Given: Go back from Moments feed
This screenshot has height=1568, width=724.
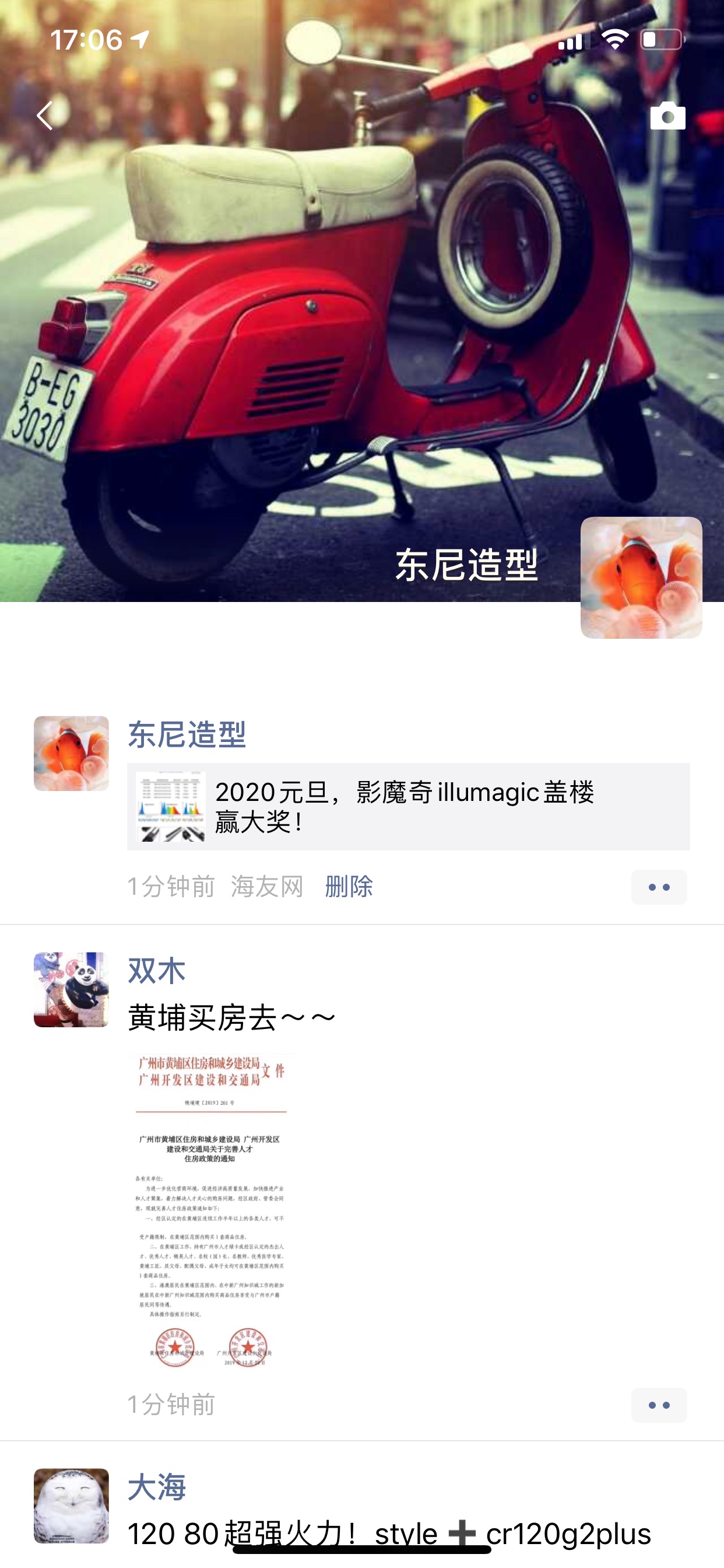Looking at the screenshot, I should pos(45,116).
